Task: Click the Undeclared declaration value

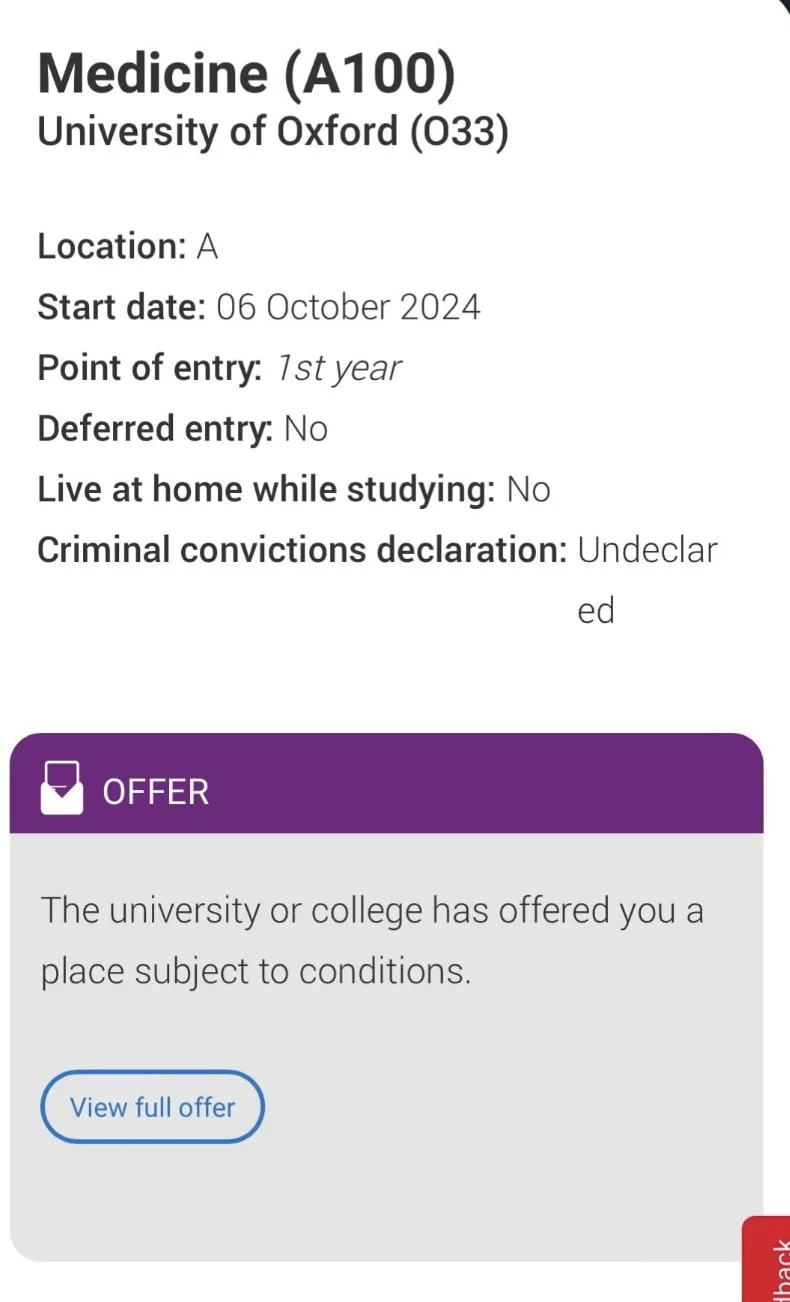Action: click(646, 549)
